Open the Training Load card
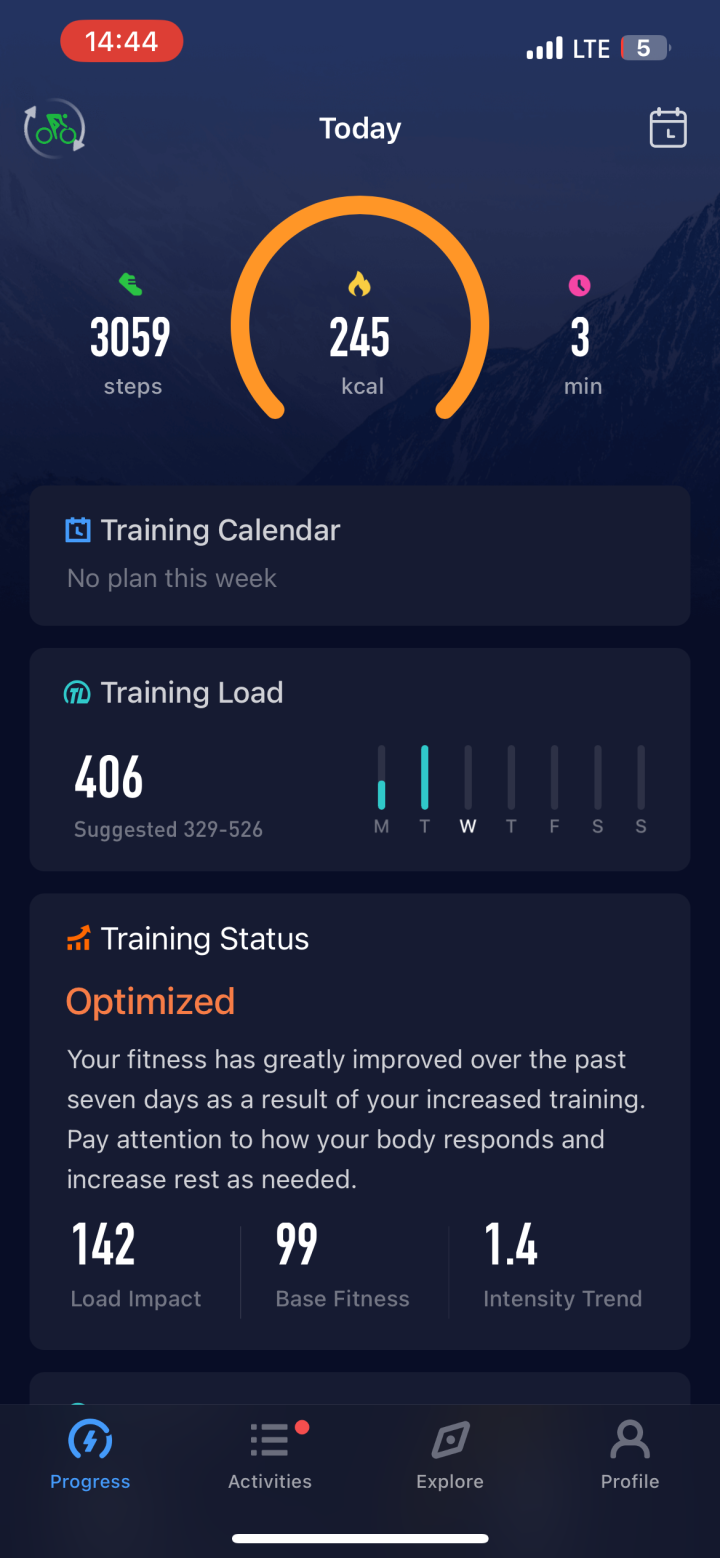 360,759
